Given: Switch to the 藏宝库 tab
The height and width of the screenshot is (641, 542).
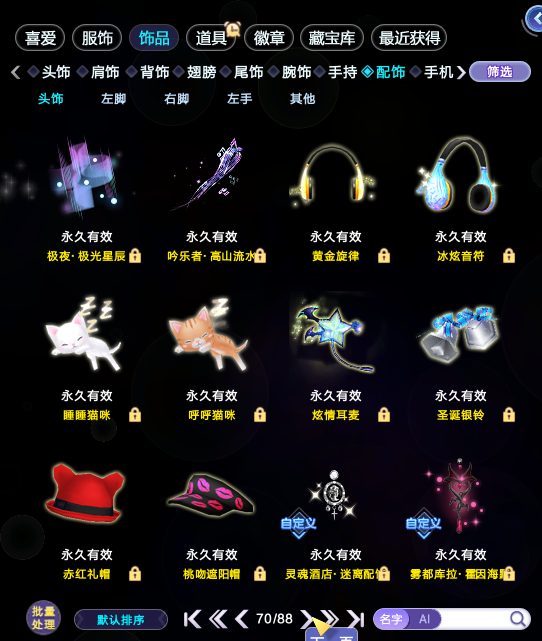Looking at the screenshot, I should pos(331,38).
